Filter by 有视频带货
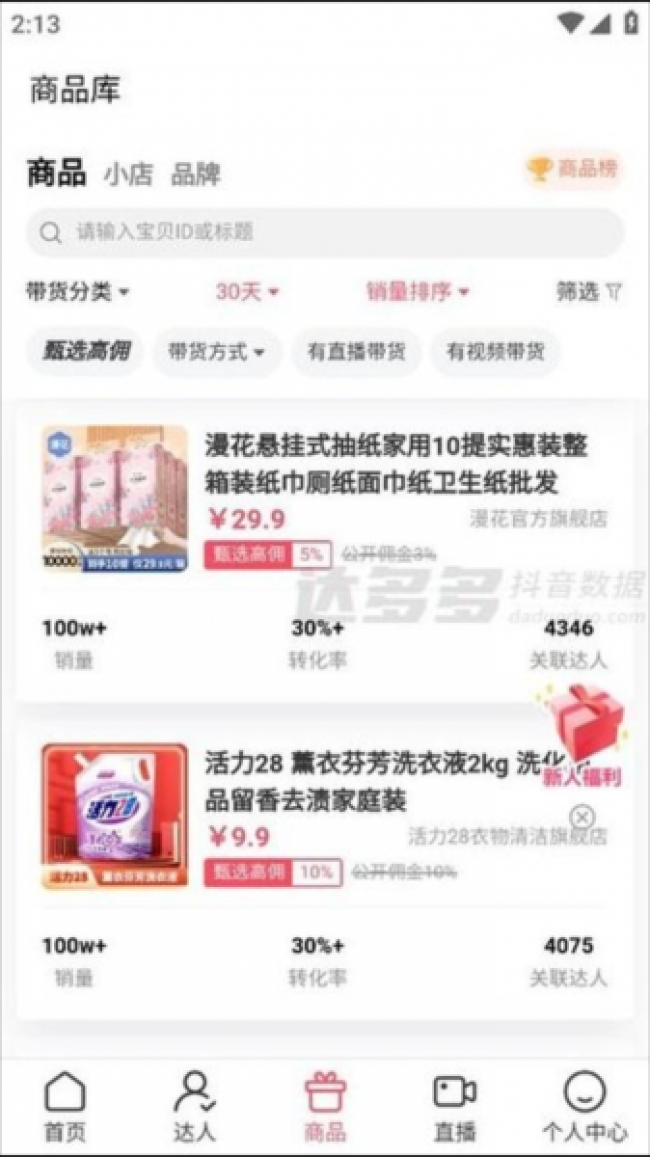The width and height of the screenshot is (650, 1157). [x=495, y=352]
